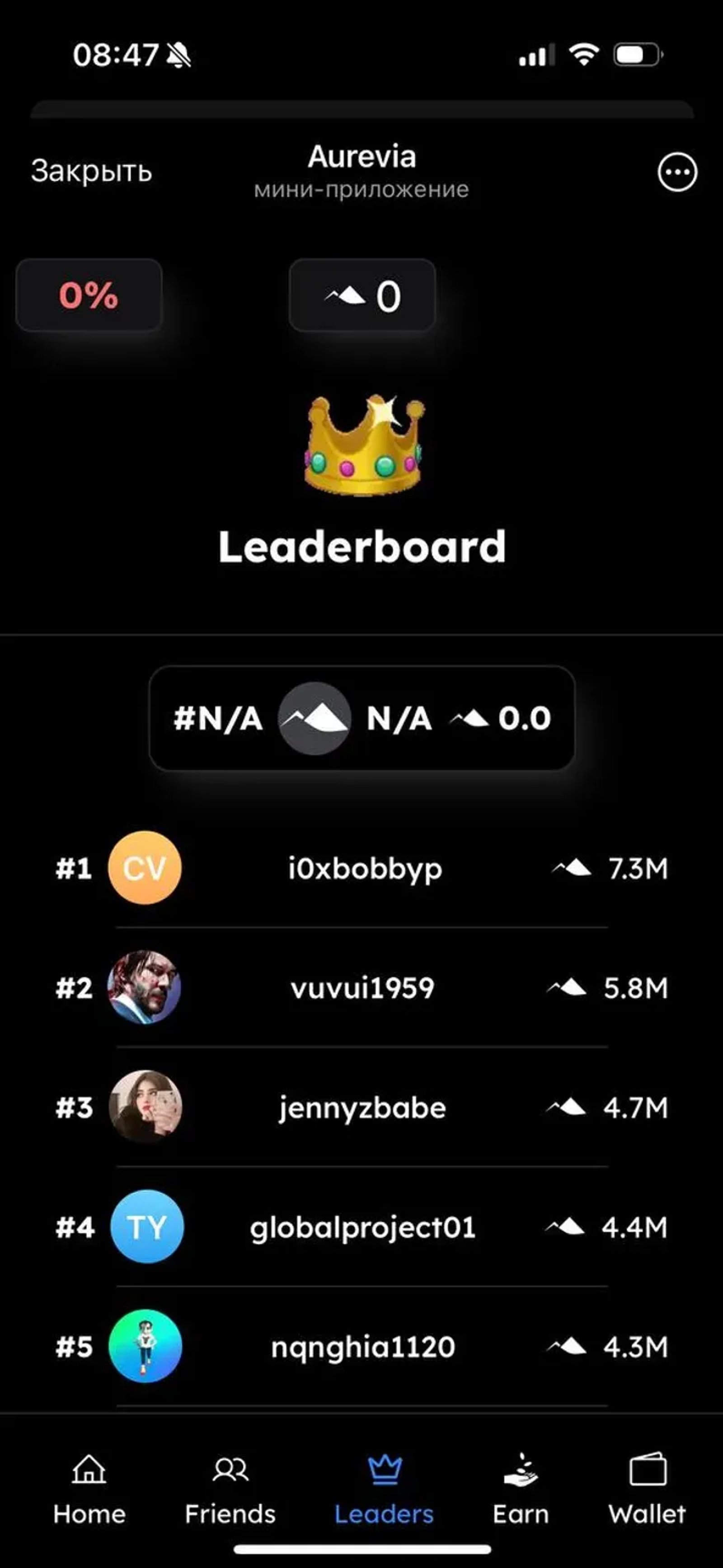Viewport: 723px width, 1568px height.
Task: Go to the Friends tab
Action: 230,1489
